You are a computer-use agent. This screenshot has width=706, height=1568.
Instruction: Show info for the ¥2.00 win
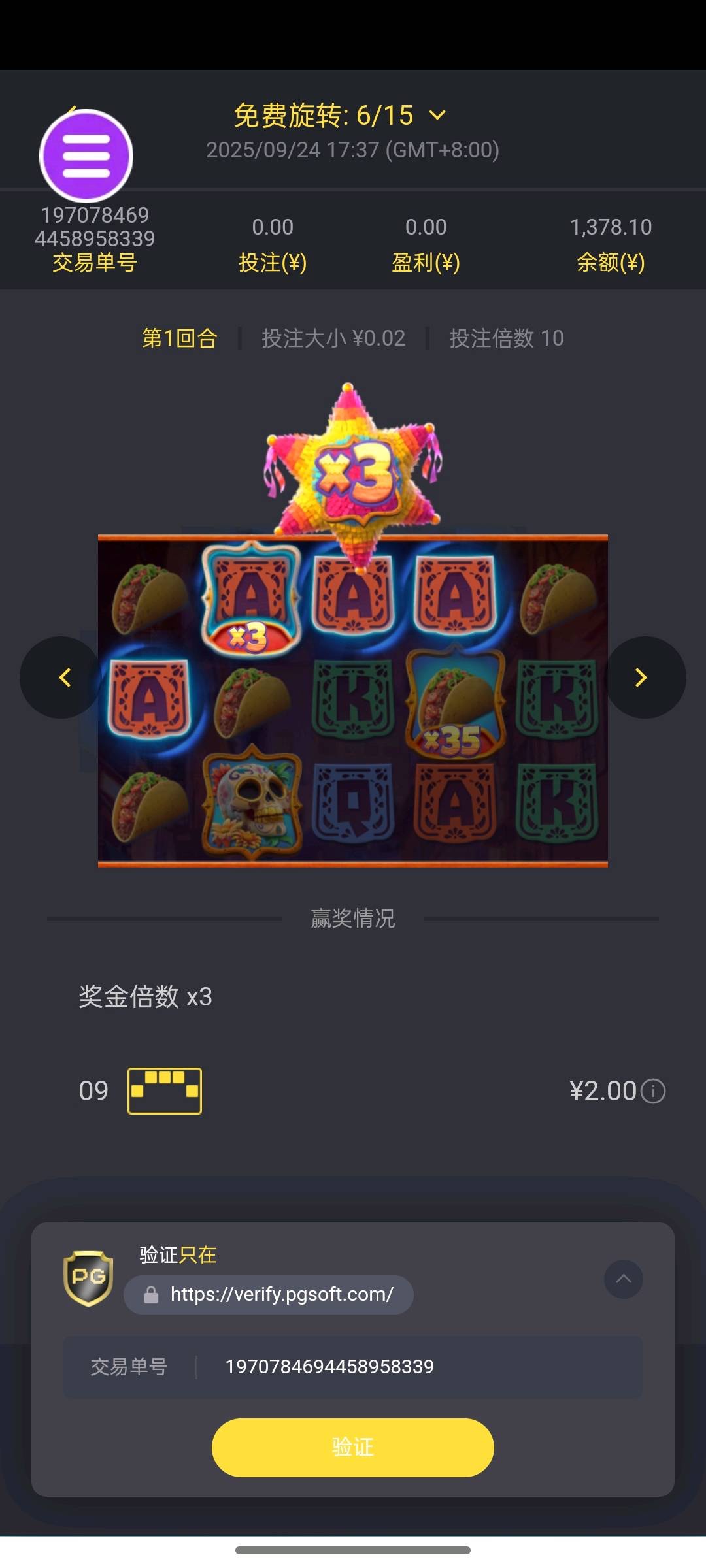coord(653,1091)
